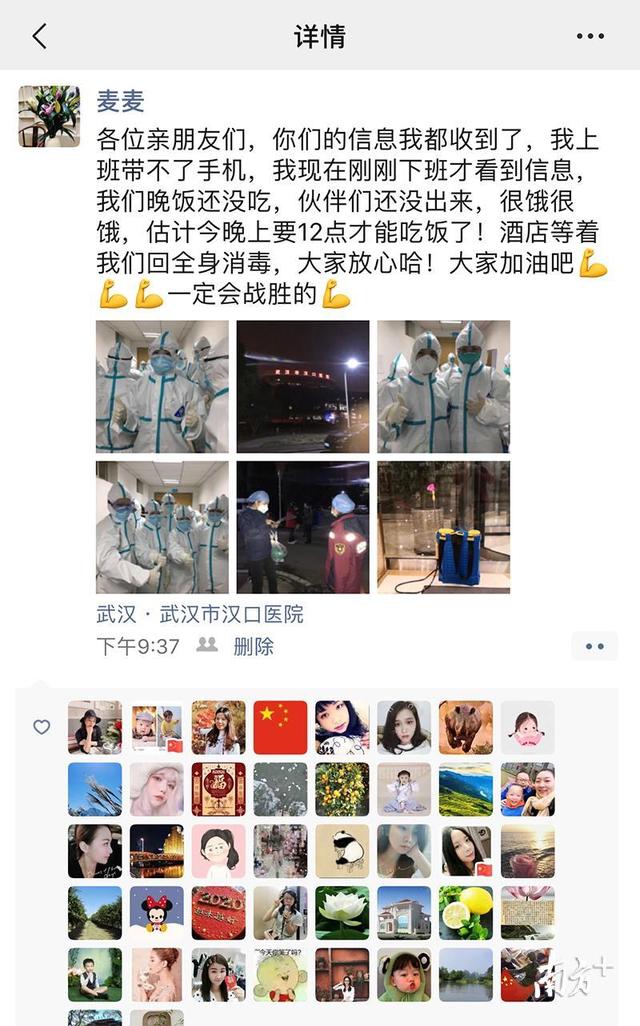Image resolution: width=640 pixels, height=1026 pixels.
Task: Open the lemon and lime avatar in likes
Action: click(465, 912)
